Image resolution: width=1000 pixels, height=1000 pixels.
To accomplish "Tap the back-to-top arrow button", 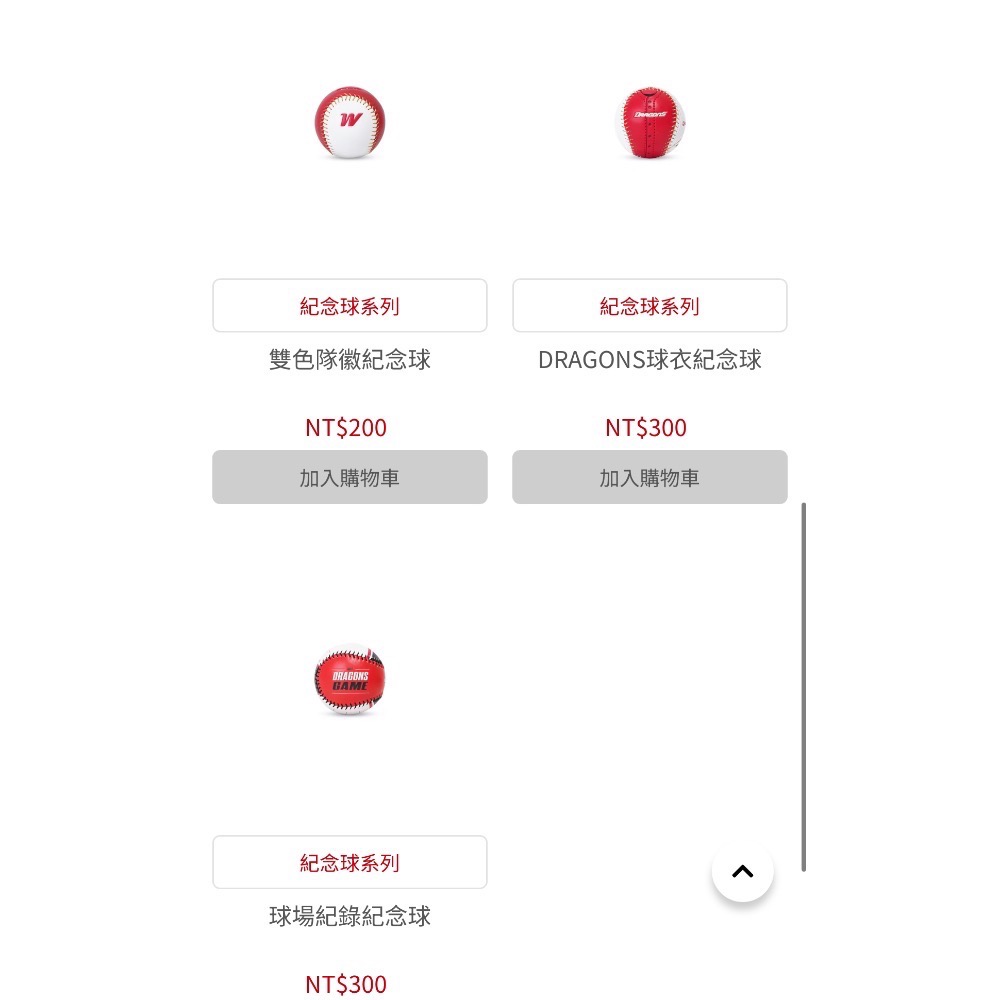I will 742,871.
